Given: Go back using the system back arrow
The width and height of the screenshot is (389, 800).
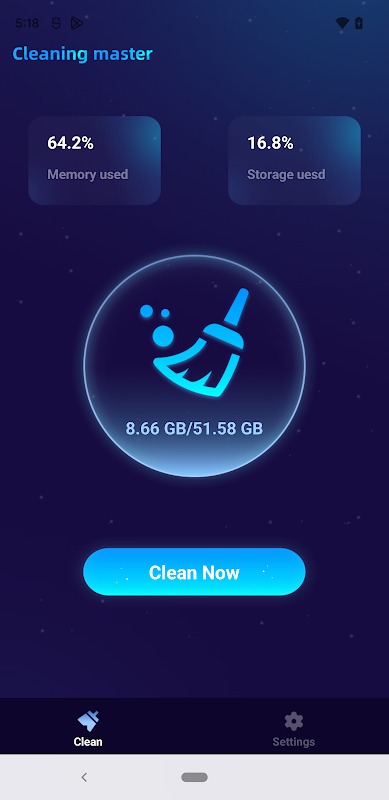Looking at the screenshot, I should click(84, 777).
